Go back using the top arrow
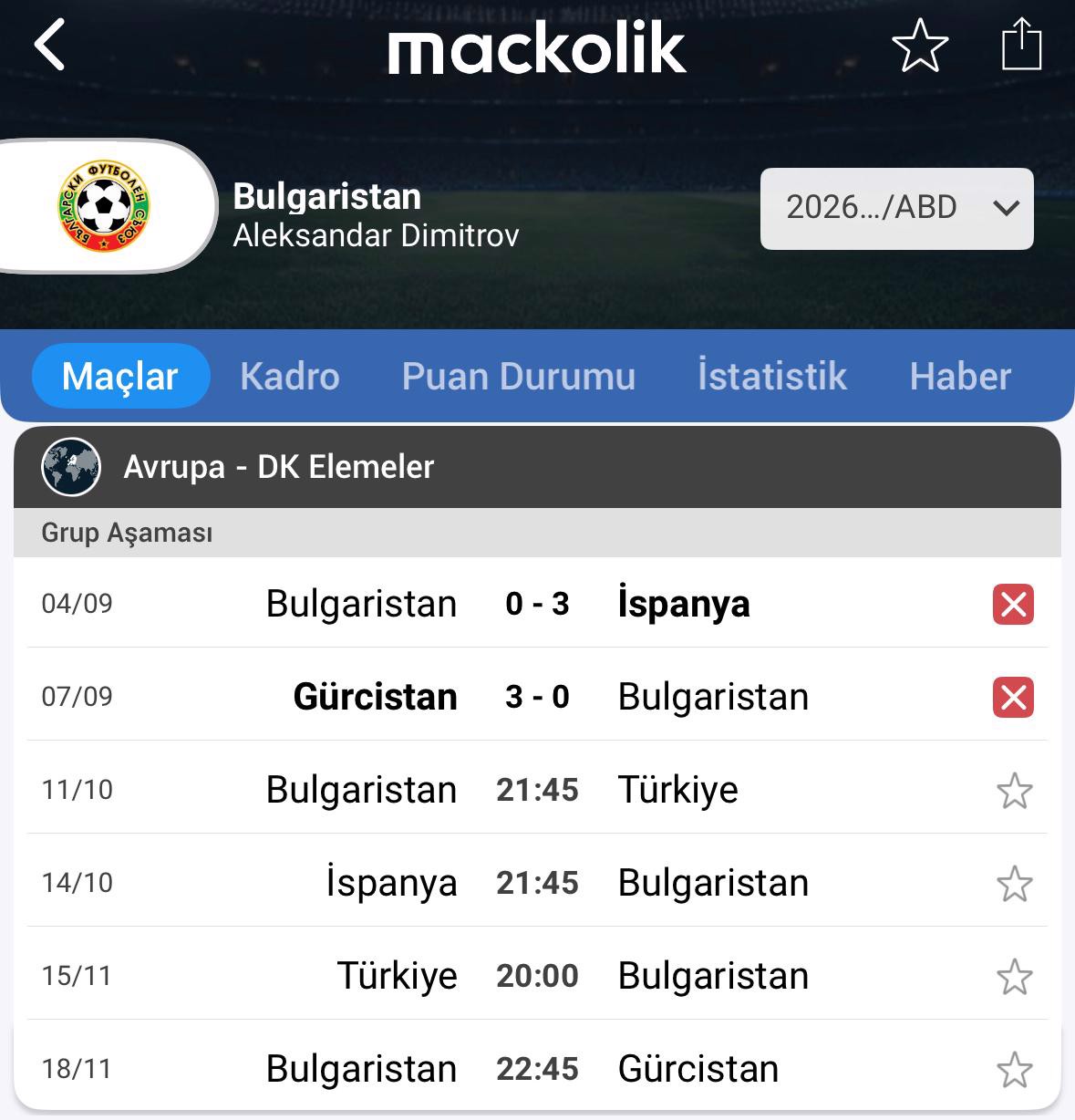Viewport: 1075px width, 1120px height. coord(50,46)
